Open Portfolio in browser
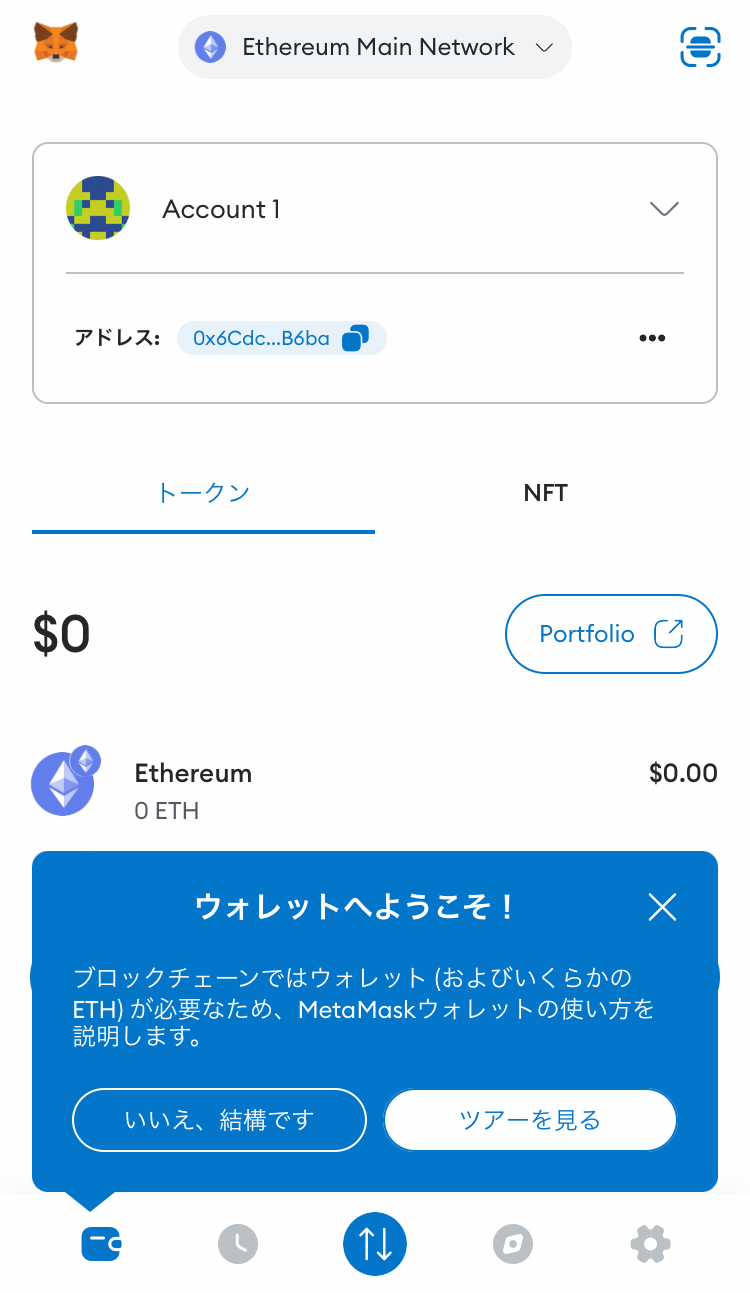The image size is (750, 1293). tap(611, 634)
